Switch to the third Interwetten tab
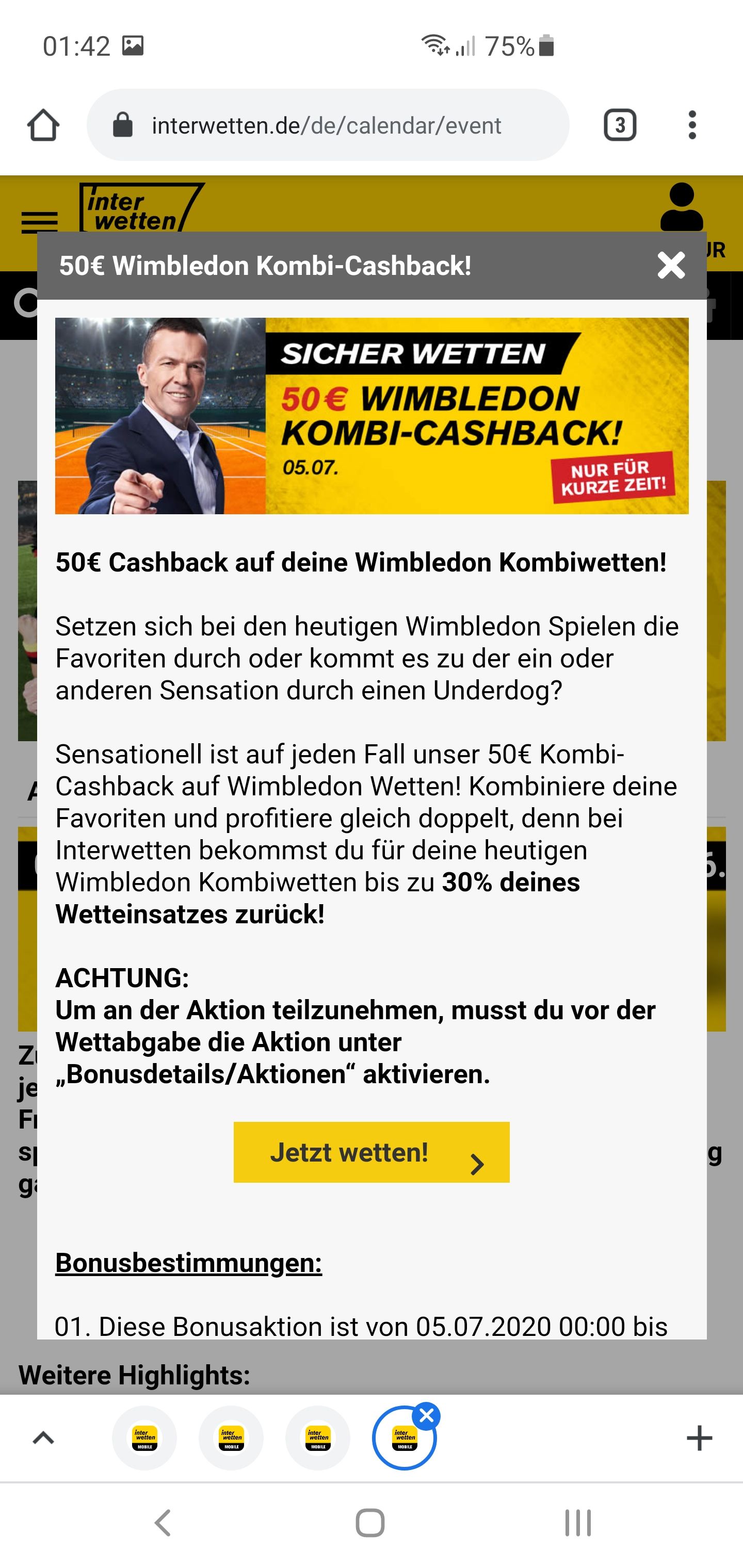The image size is (743, 1568). click(318, 1439)
